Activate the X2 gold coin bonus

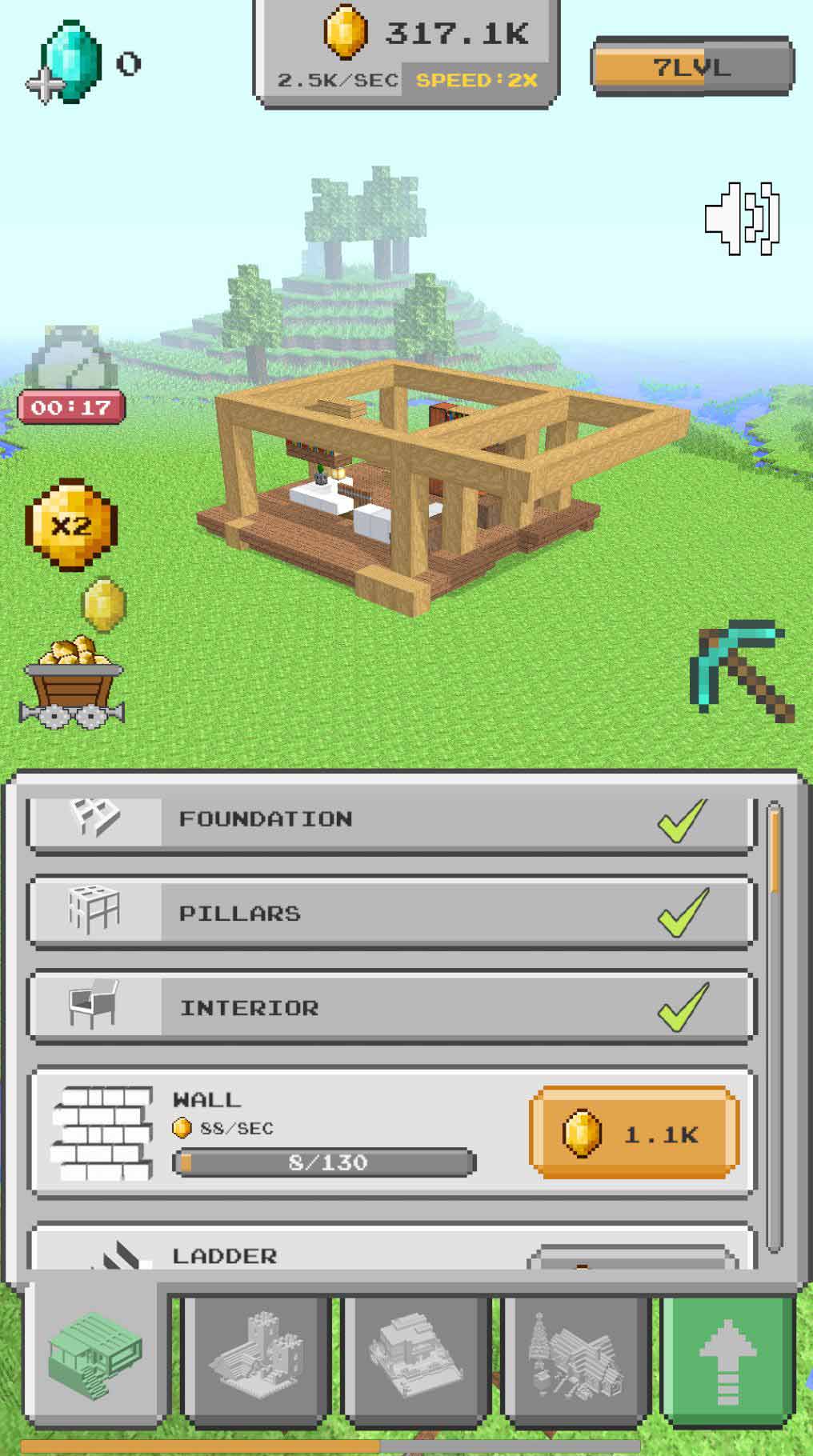72,525
